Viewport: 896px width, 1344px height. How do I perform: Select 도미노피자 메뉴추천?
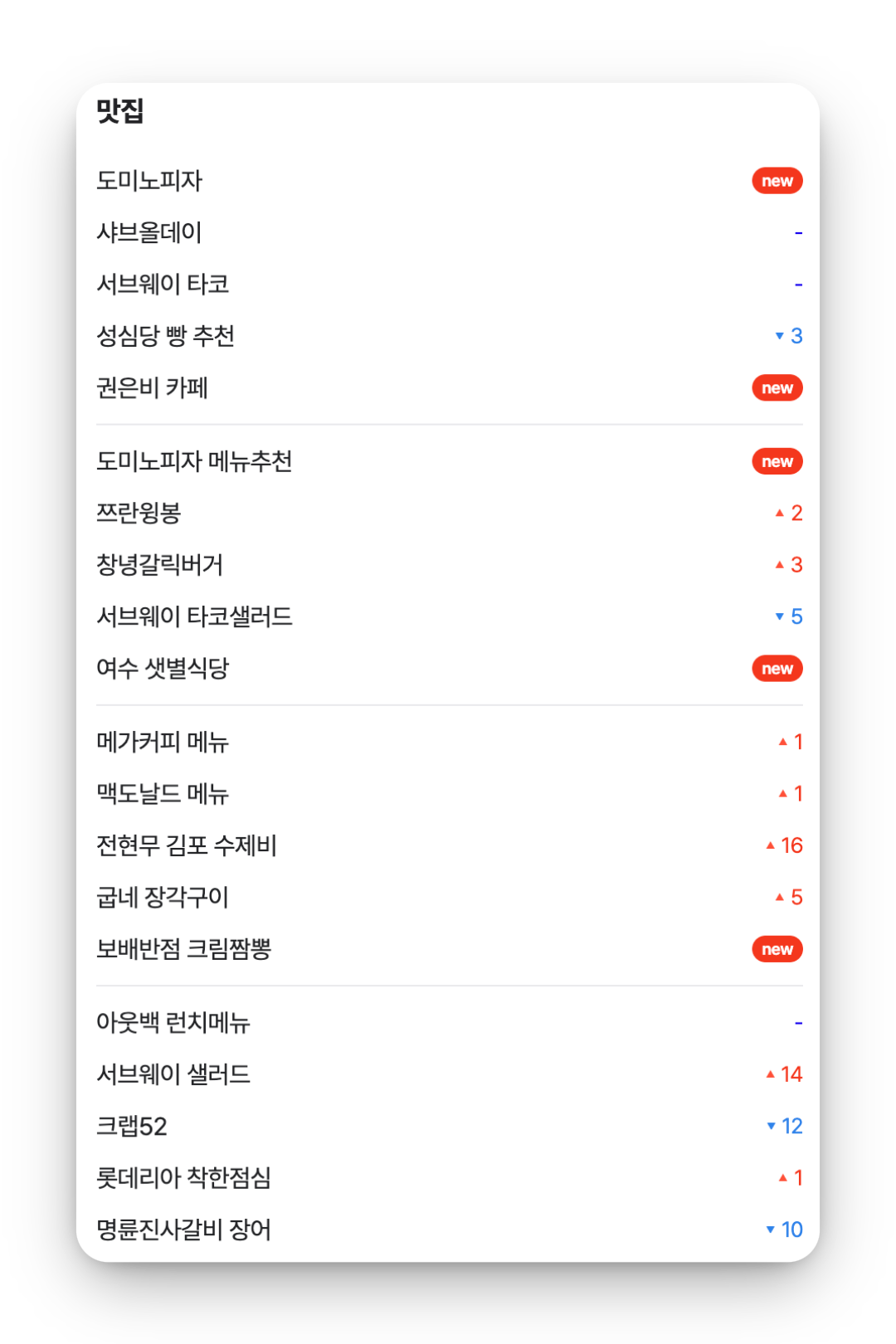195,461
